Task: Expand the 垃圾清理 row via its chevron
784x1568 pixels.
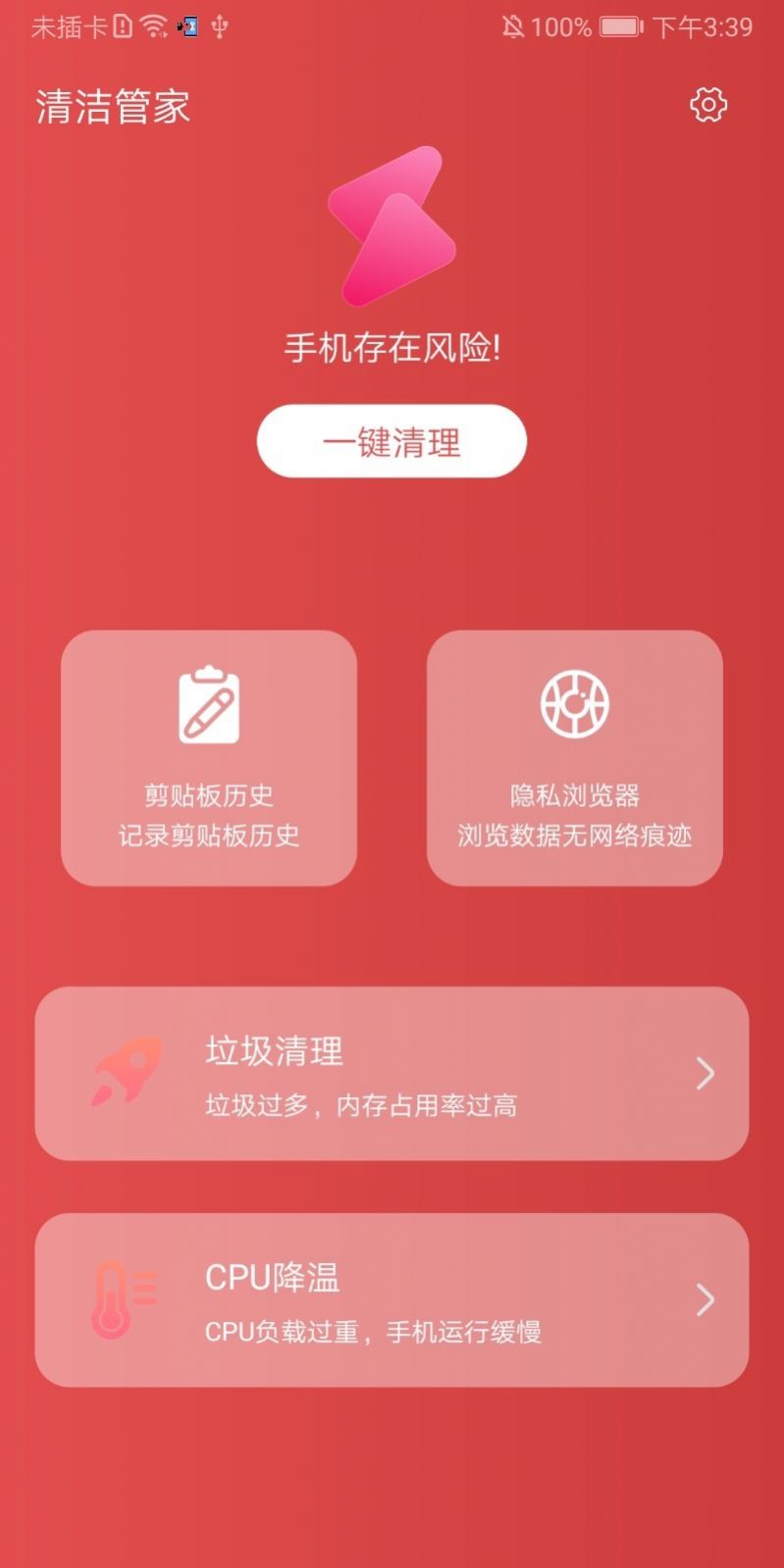Action: click(705, 1073)
